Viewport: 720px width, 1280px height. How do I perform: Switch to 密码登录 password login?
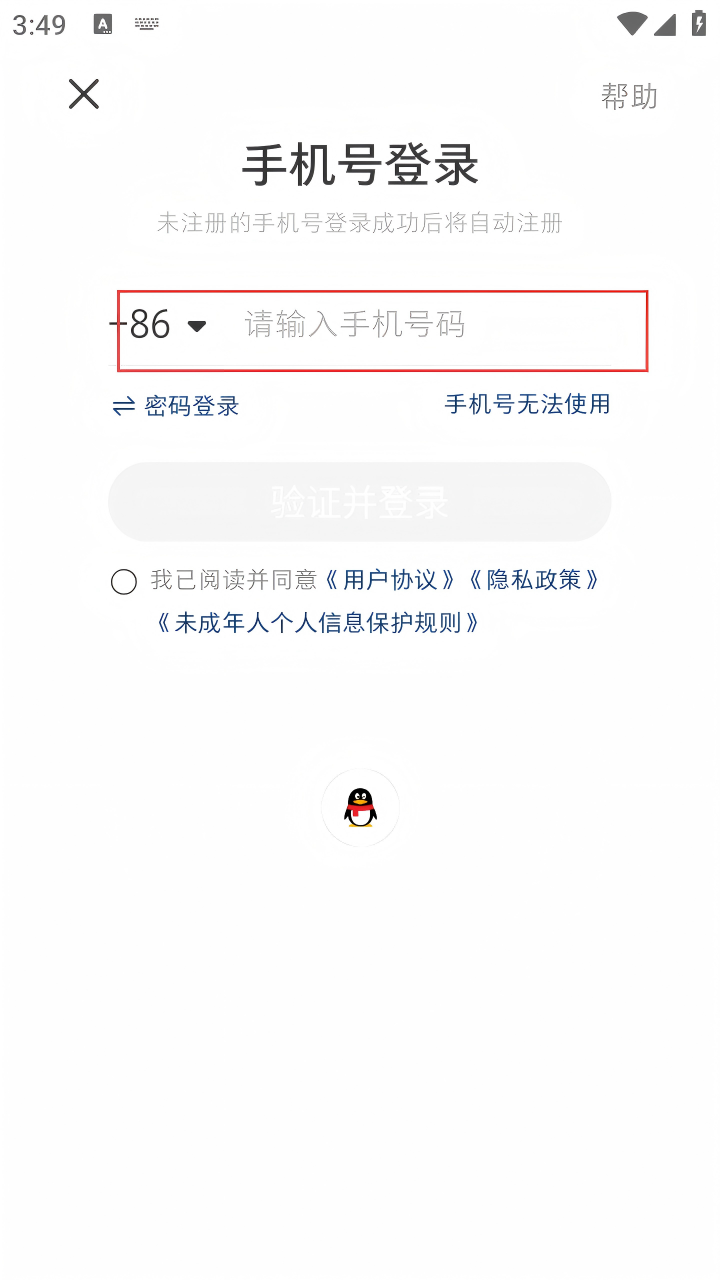click(176, 406)
